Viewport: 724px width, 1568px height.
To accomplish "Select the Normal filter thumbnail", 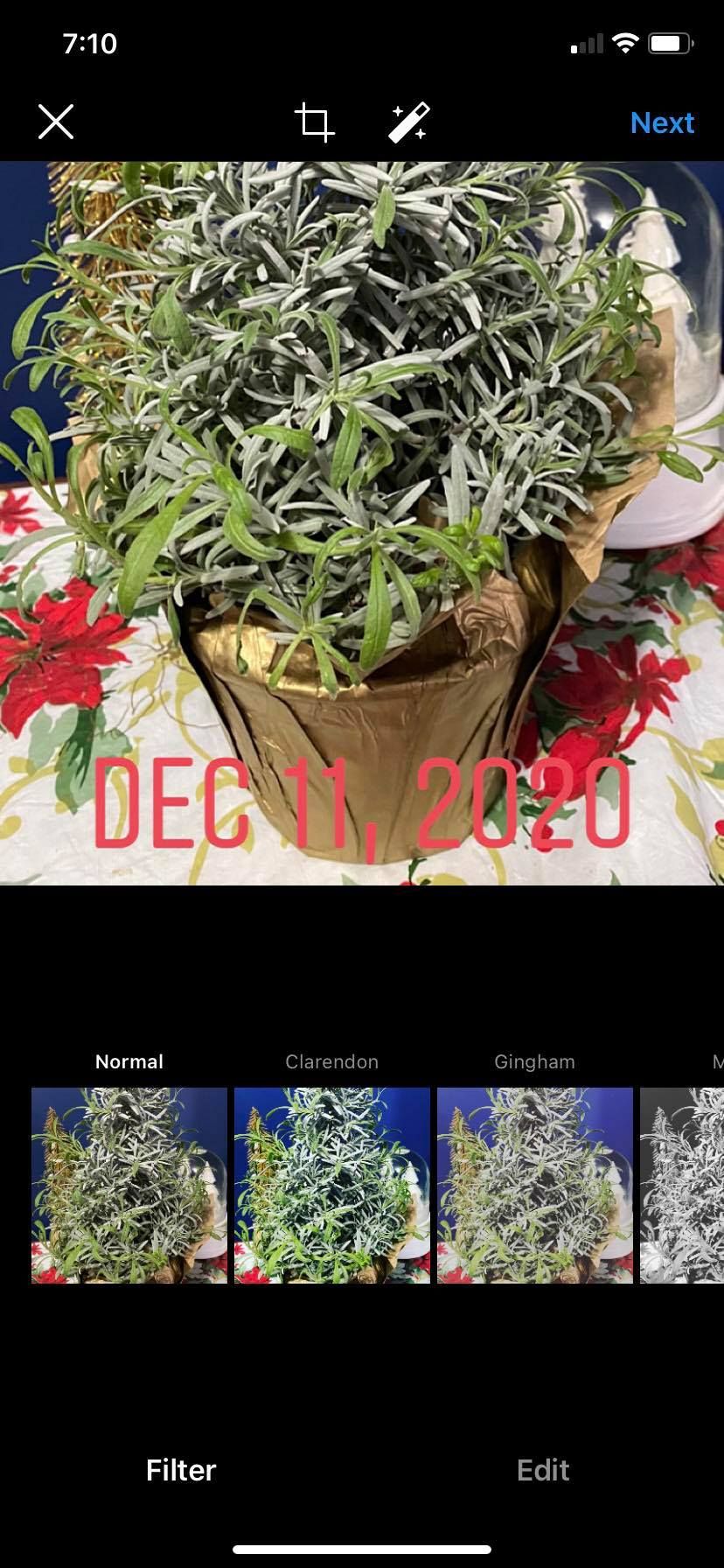I will point(129,1185).
